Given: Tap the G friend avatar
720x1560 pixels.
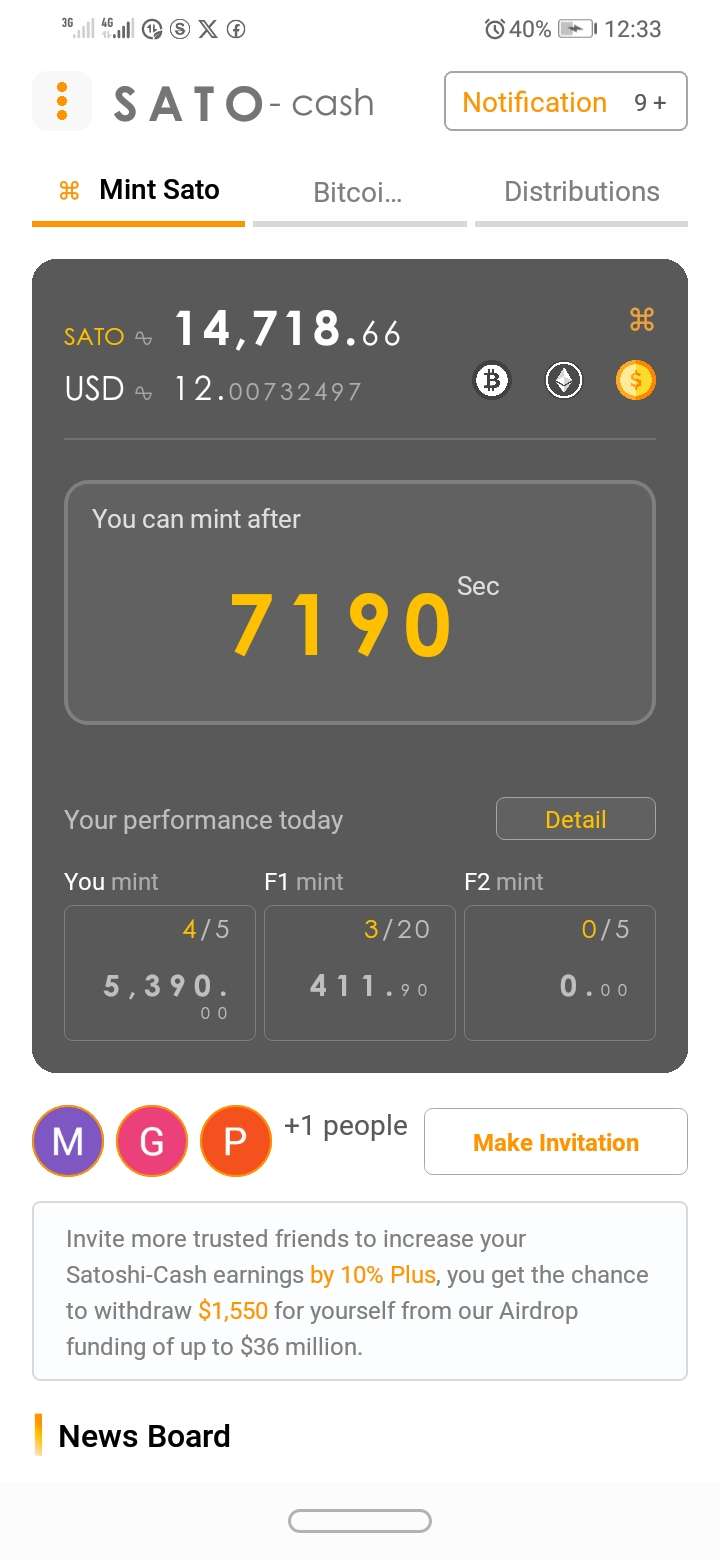Looking at the screenshot, I should coord(152,1141).
